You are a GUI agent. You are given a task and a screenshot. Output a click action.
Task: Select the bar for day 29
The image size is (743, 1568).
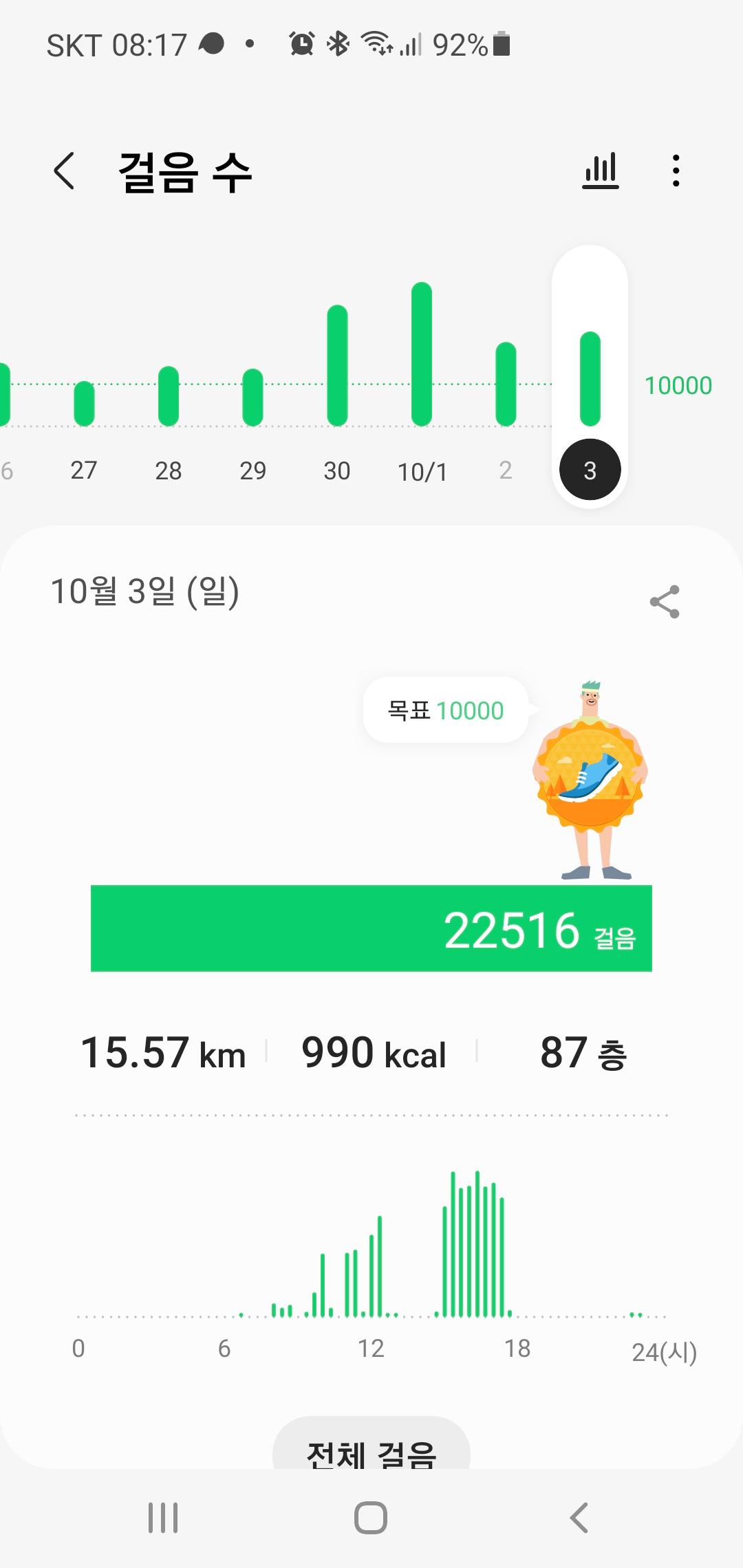coord(253,398)
